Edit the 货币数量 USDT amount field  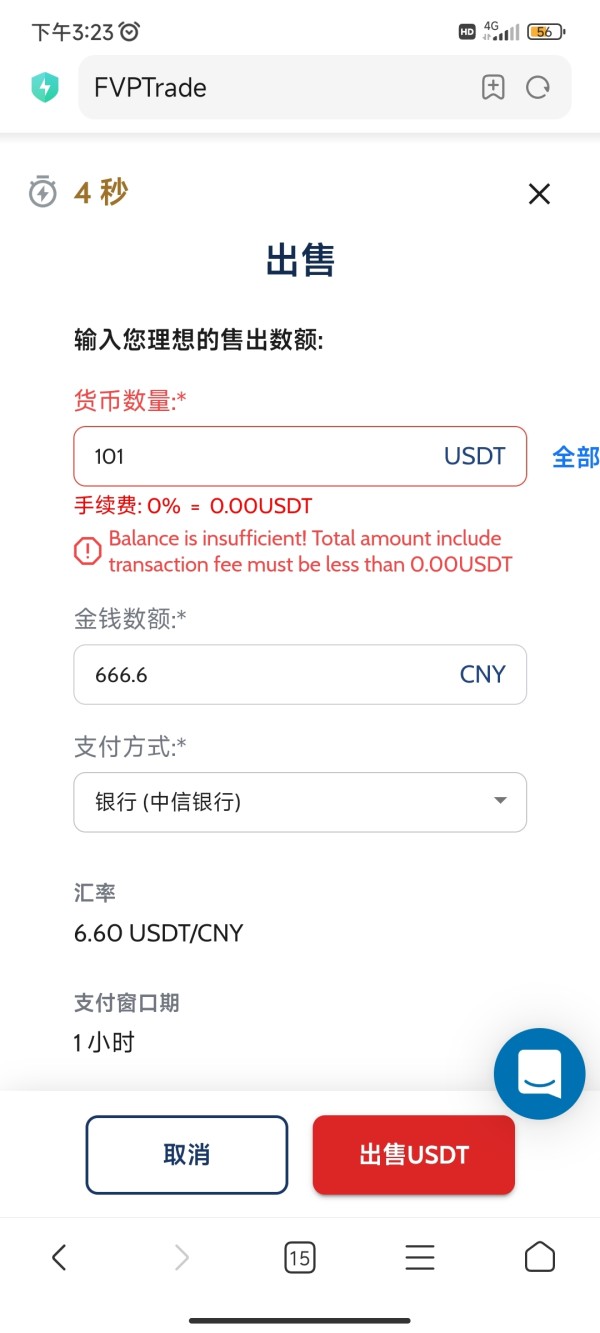tap(300, 457)
